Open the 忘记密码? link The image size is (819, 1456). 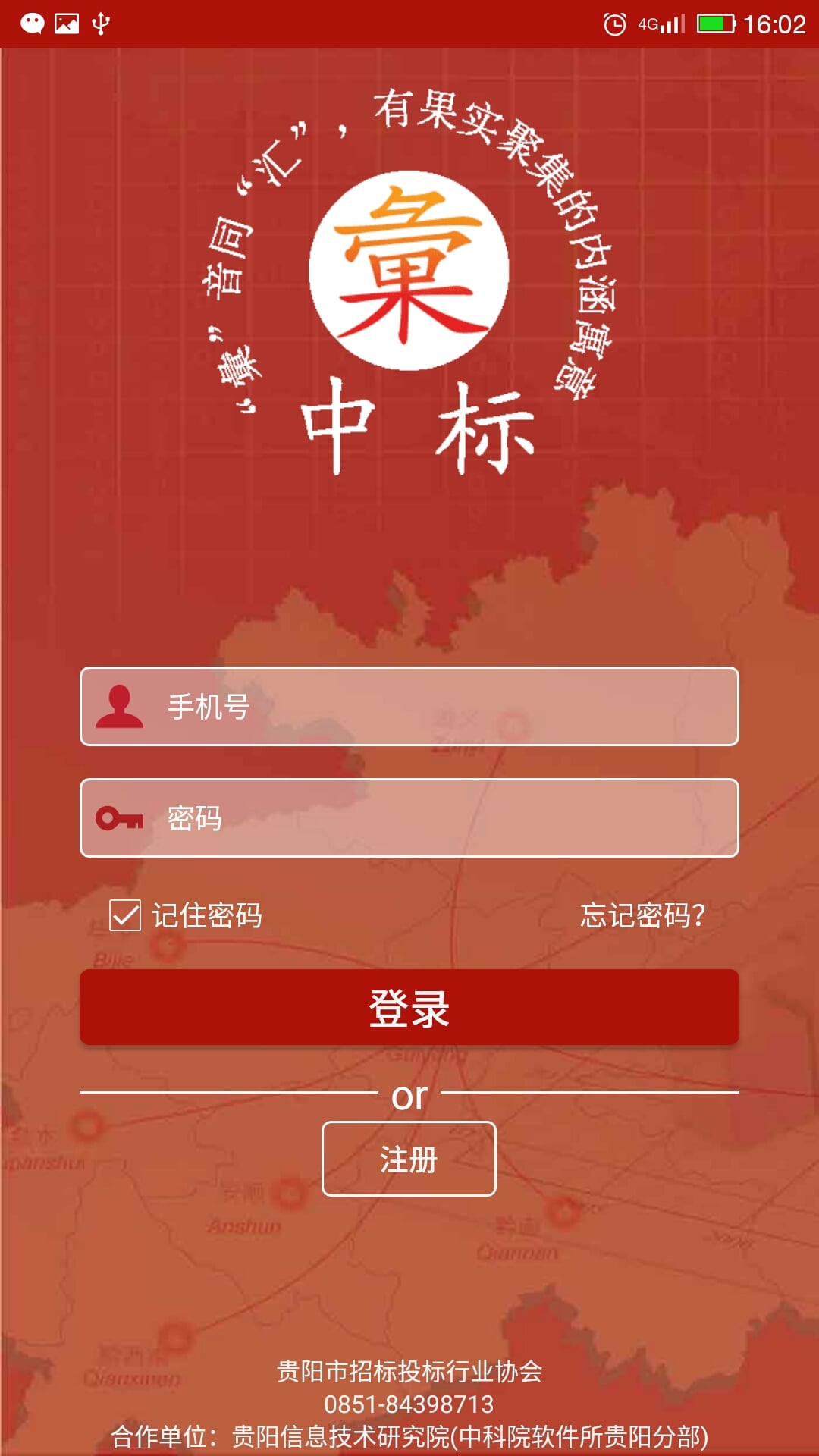642,915
